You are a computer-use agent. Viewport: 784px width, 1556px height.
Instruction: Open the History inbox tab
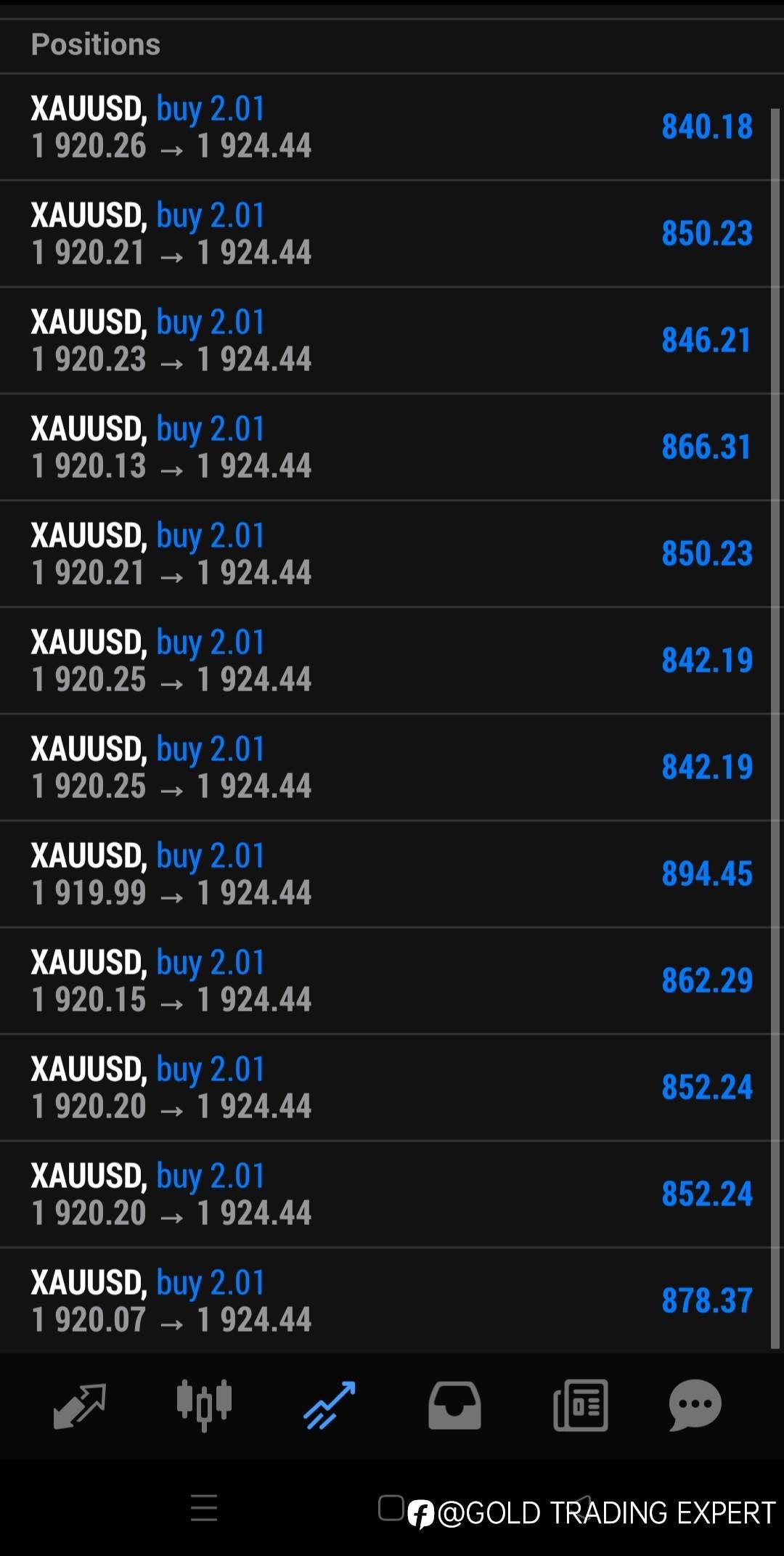click(454, 1406)
